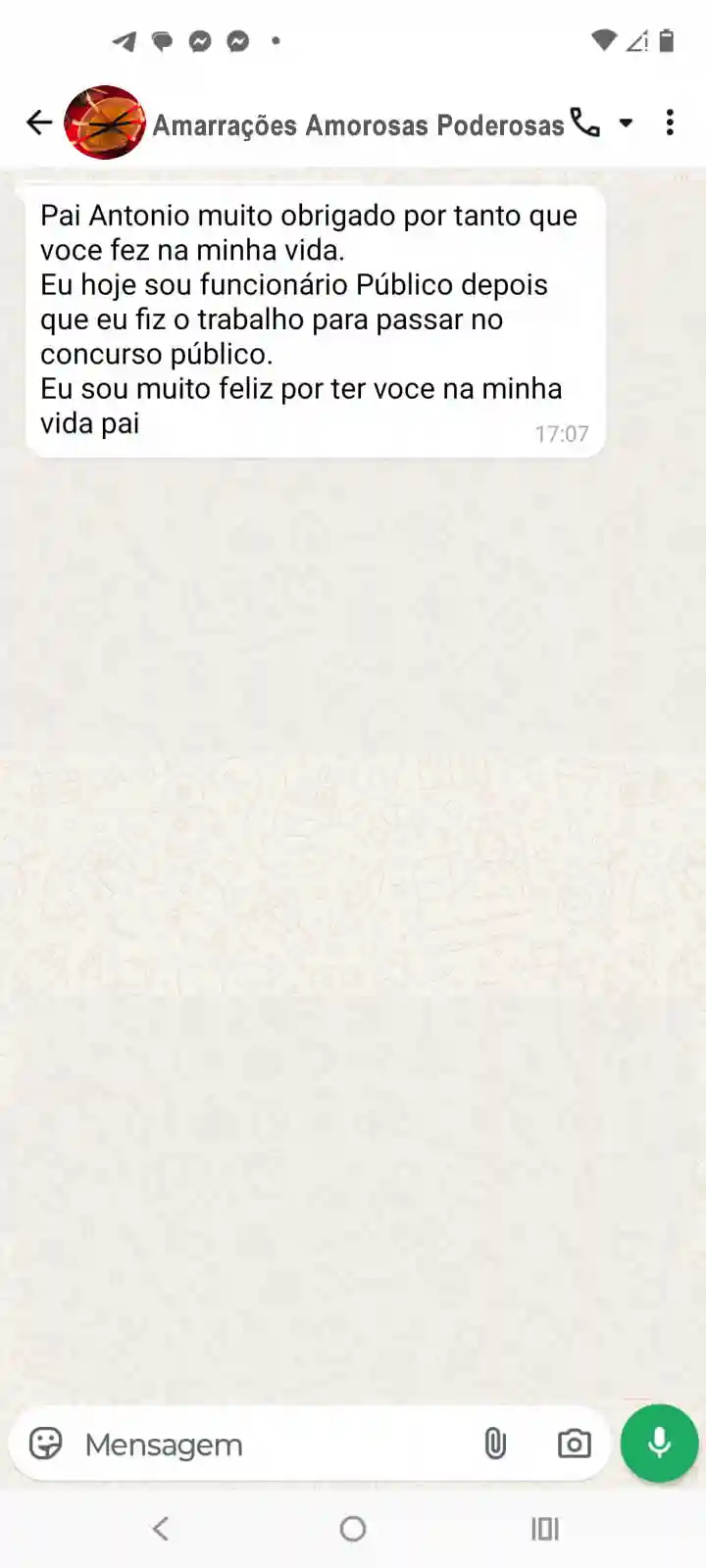This screenshot has height=1568, width=706.
Task: Start a voice call with this contact
Action: tap(585, 122)
